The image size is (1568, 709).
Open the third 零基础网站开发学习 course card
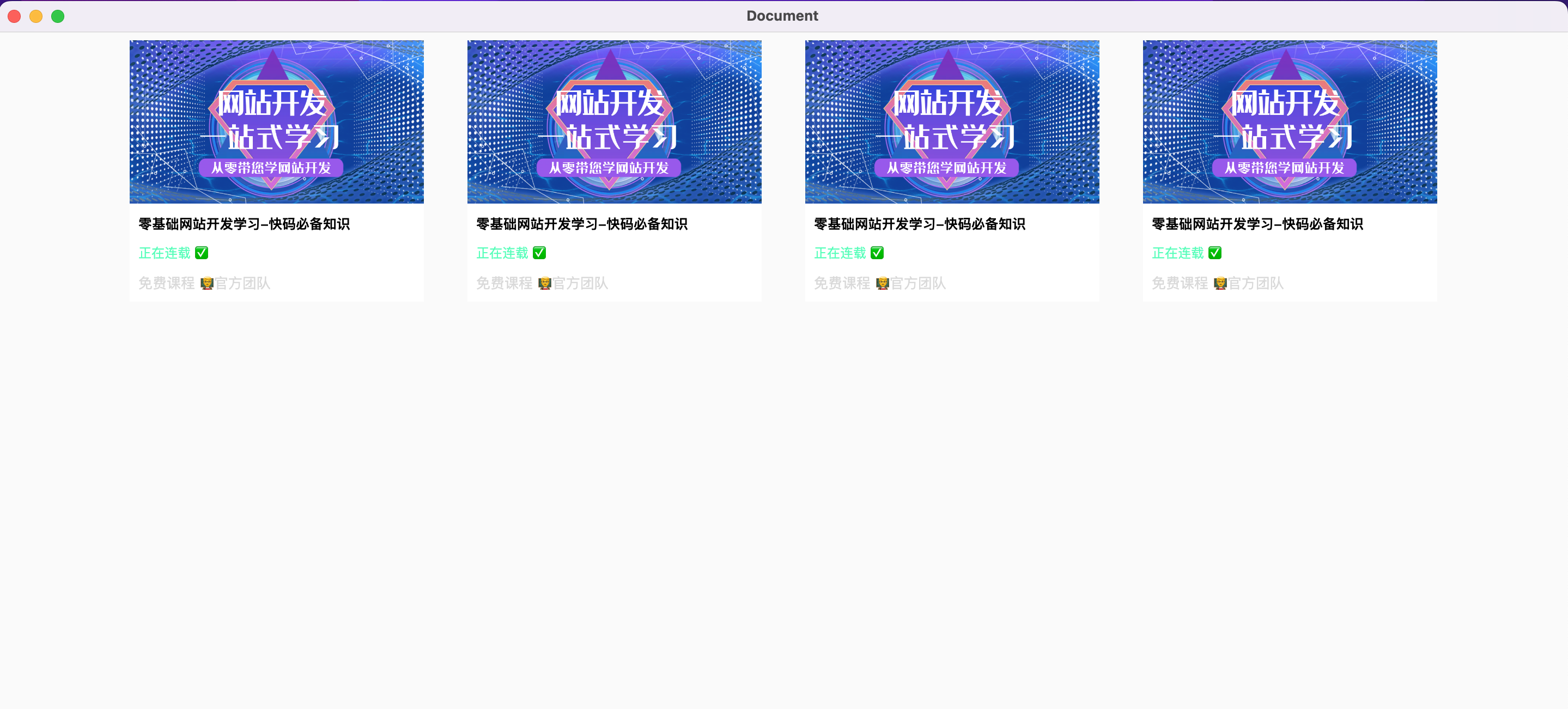pos(952,123)
